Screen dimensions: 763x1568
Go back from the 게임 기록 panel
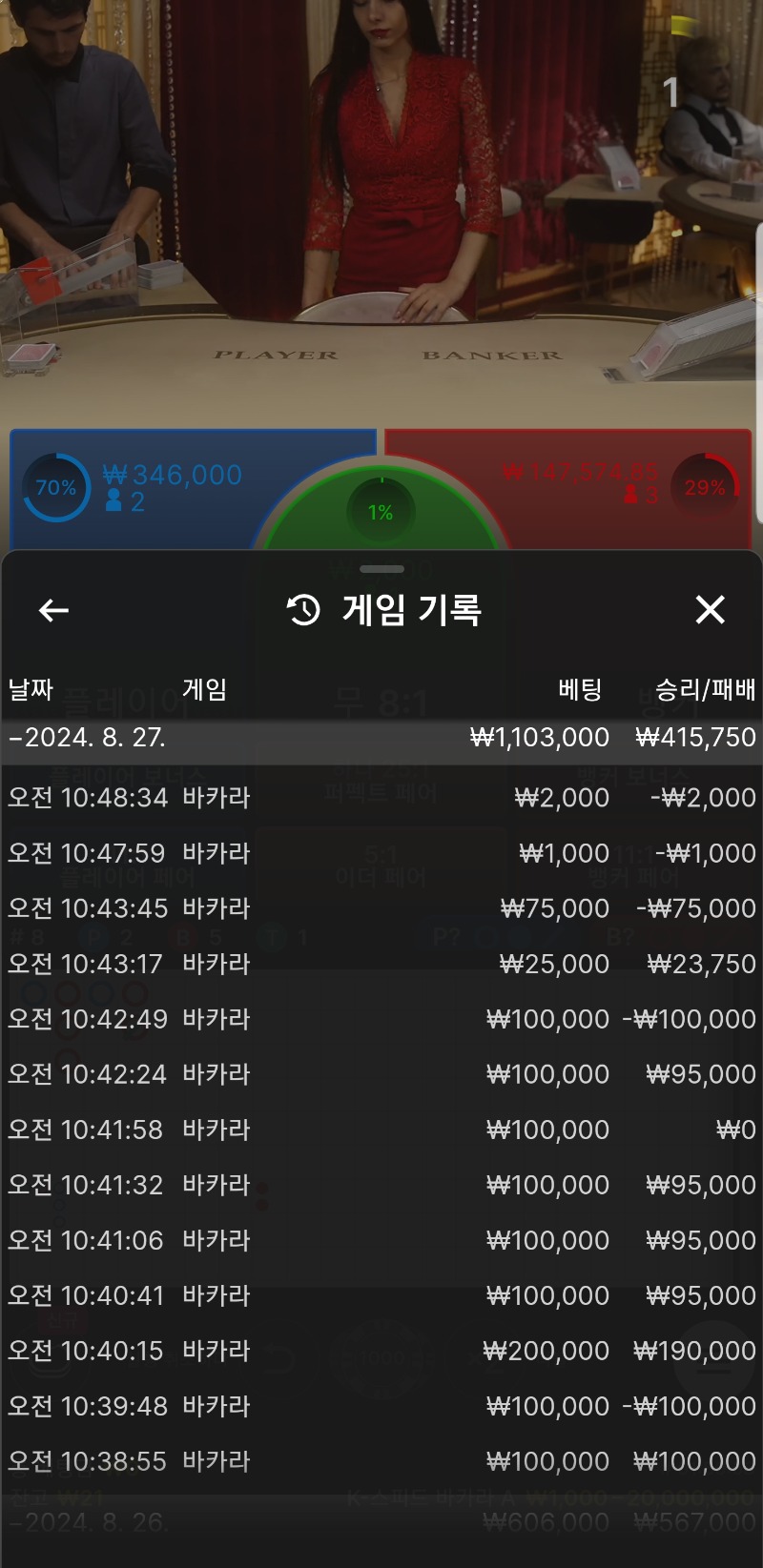(x=53, y=610)
